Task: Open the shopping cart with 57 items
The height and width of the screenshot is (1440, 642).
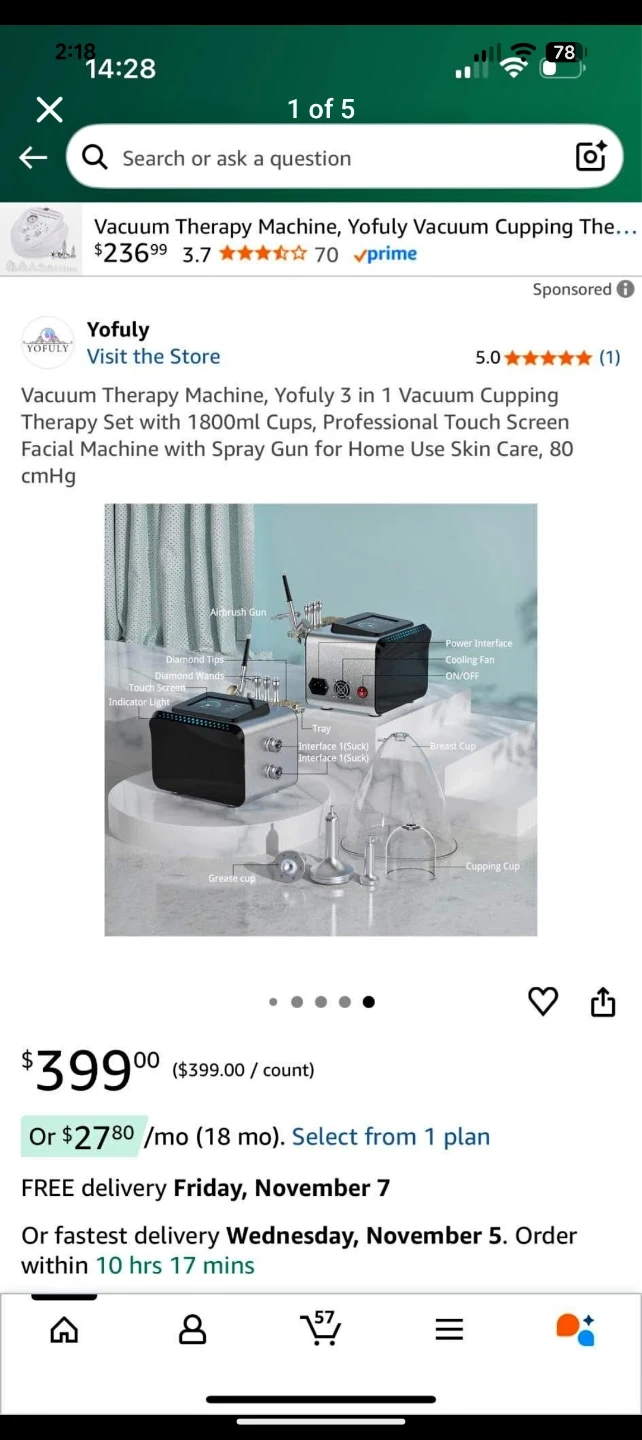Action: pyautogui.click(x=321, y=1327)
